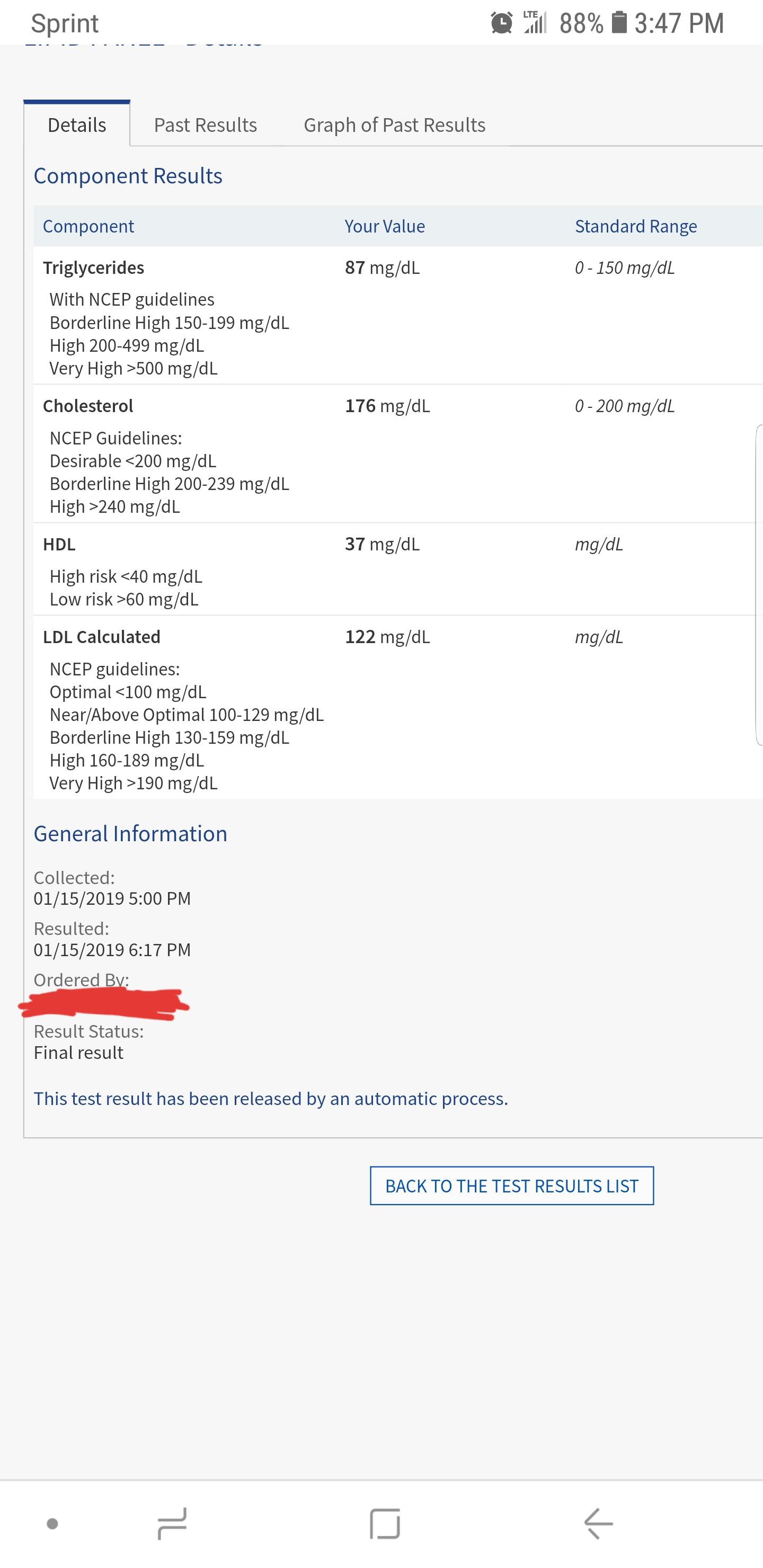This screenshot has width=763, height=1568.
Task: Tap the LDL Calculated component
Action: tap(101, 636)
